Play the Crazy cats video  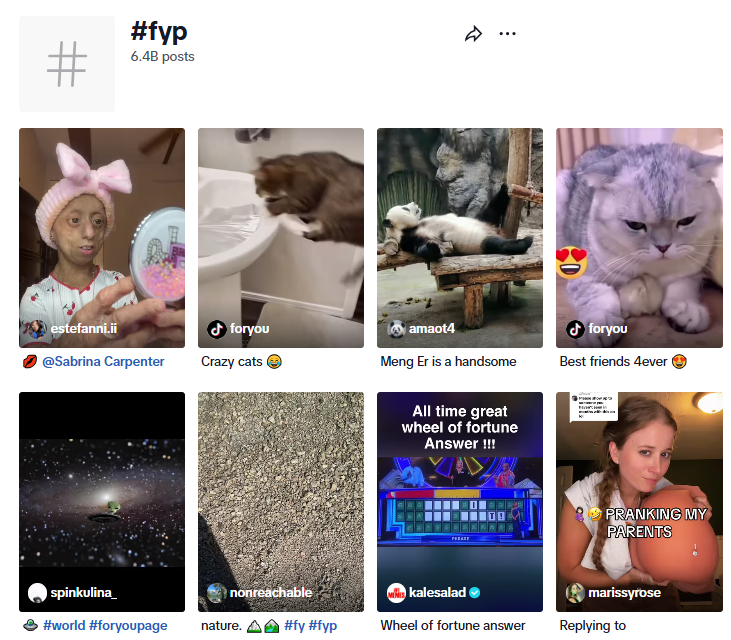tap(280, 237)
